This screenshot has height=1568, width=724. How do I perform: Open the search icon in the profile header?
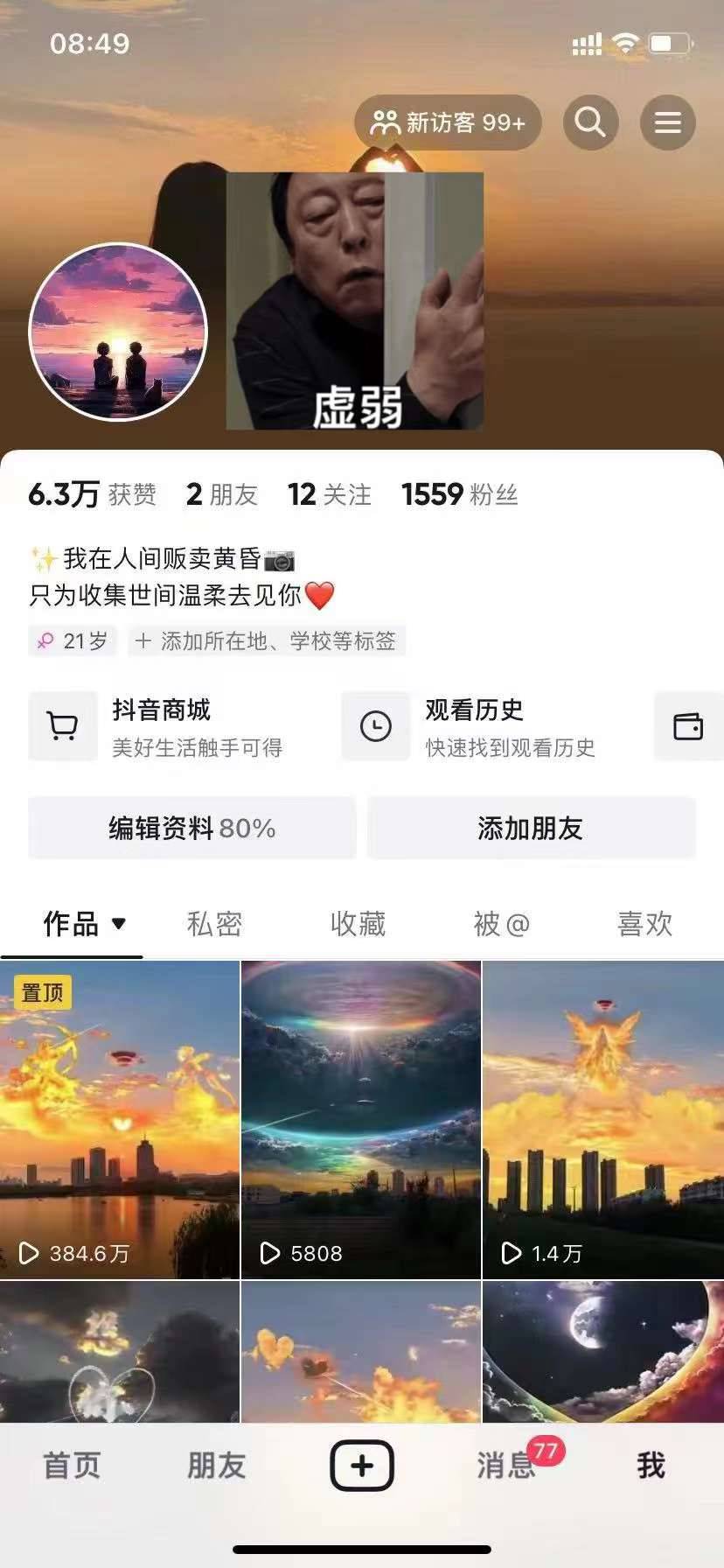[590, 122]
